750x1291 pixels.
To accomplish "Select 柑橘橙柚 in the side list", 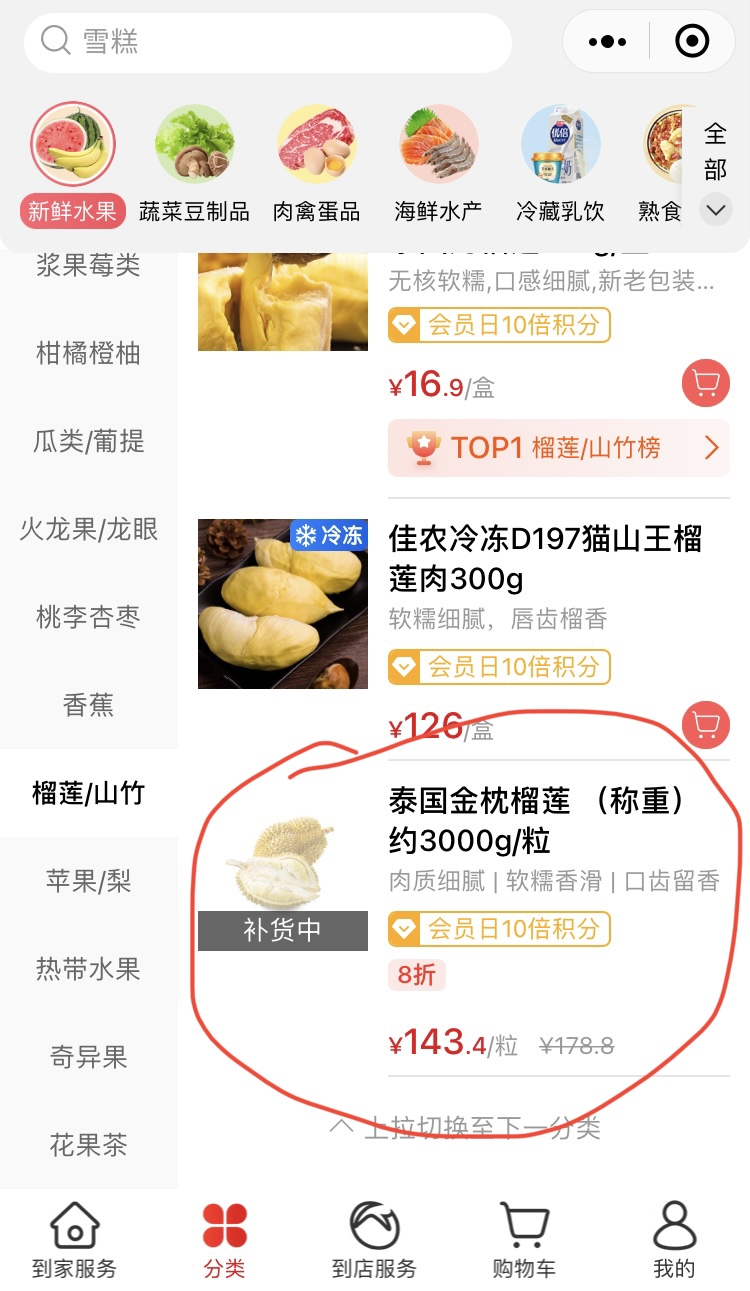I will [88, 353].
